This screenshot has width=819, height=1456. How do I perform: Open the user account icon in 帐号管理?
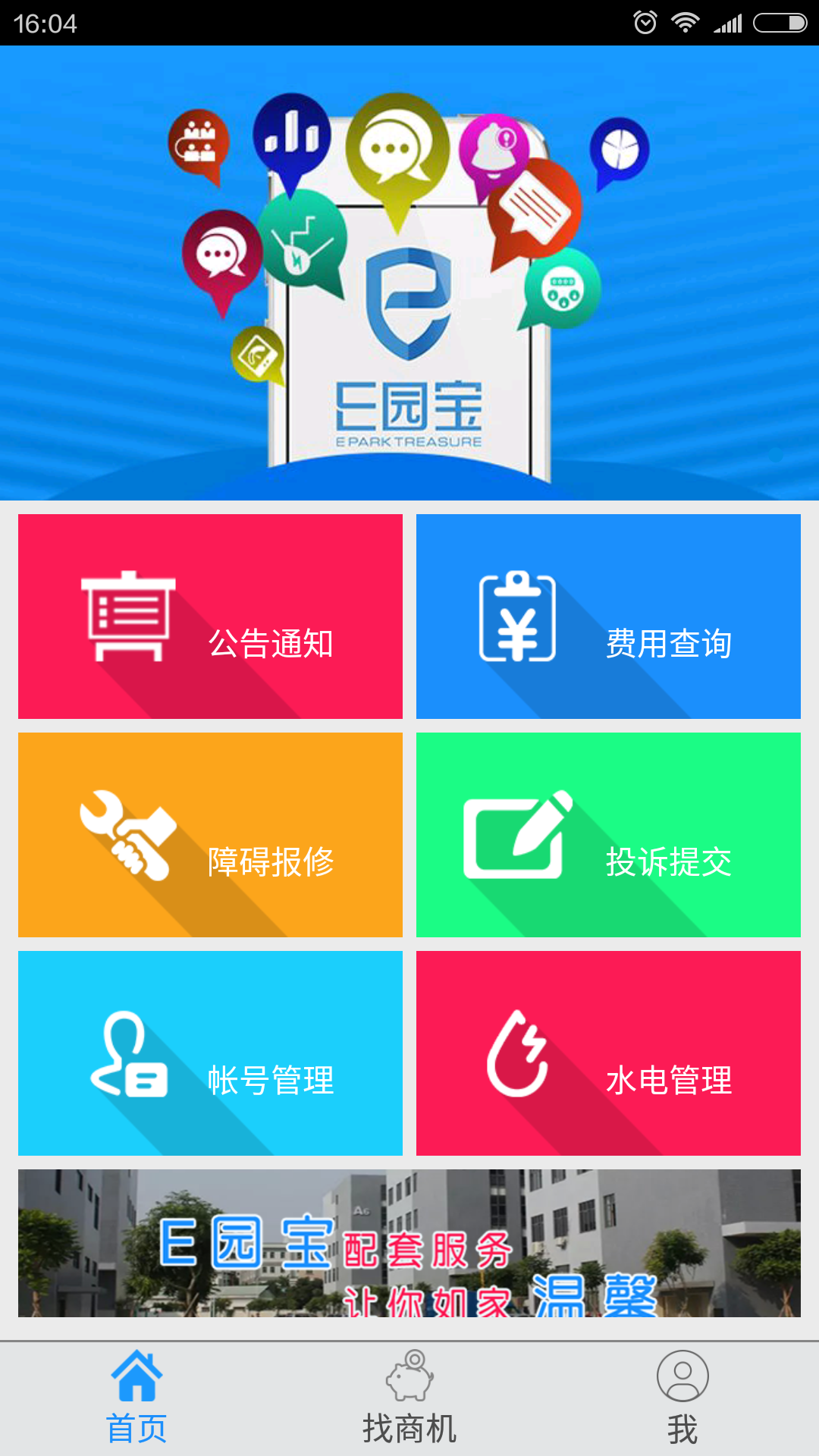click(x=129, y=1054)
